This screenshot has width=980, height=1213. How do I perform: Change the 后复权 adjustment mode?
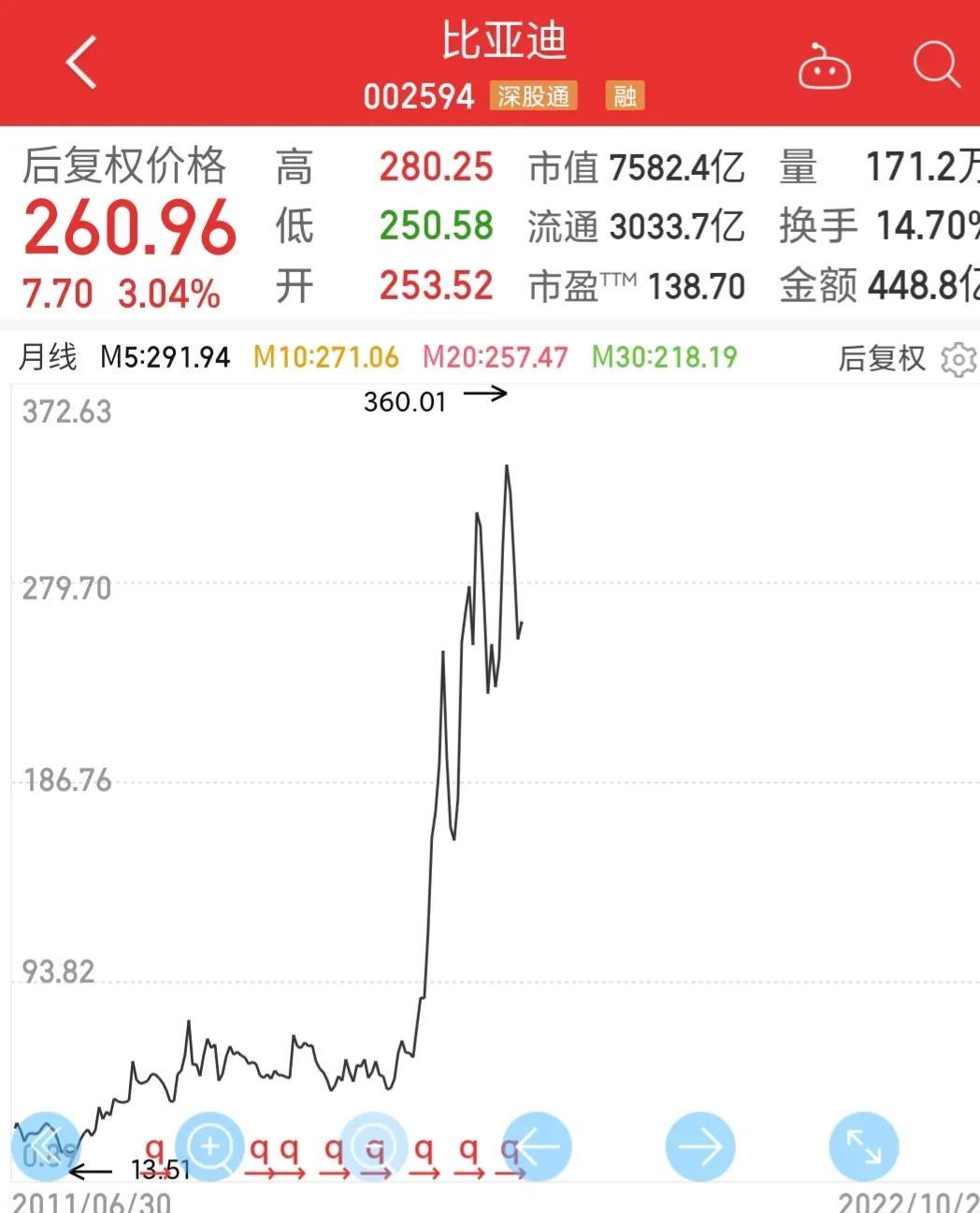tap(881, 358)
